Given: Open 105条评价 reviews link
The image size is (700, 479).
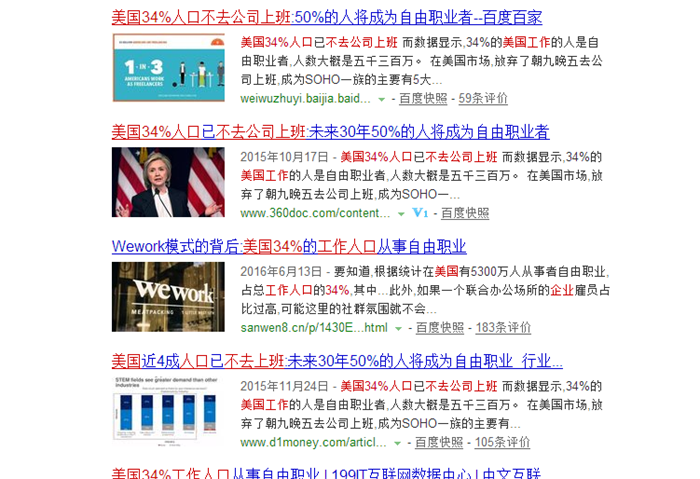Looking at the screenshot, I should (x=502, y=442).
